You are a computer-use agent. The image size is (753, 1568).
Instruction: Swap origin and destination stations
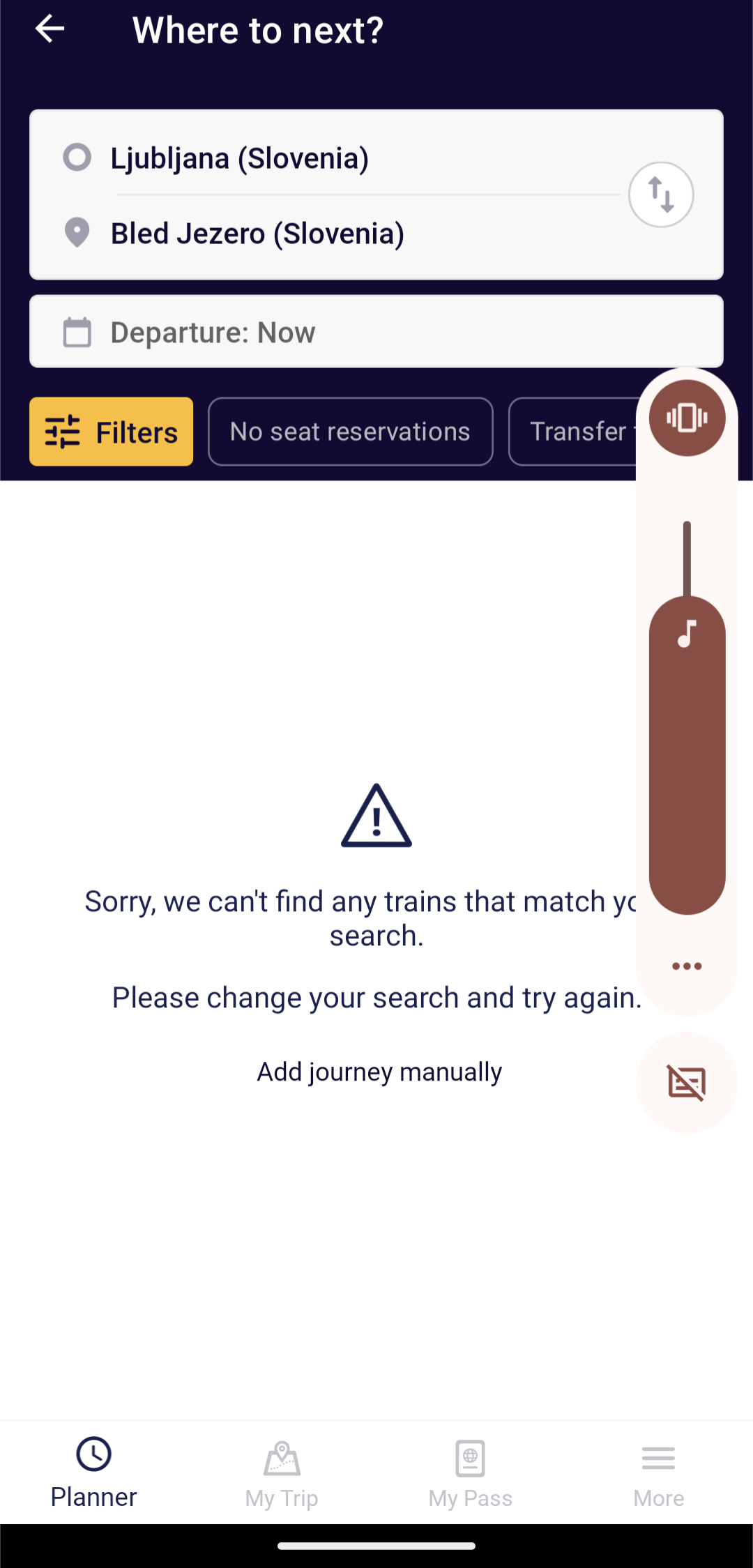pos(660,195)
